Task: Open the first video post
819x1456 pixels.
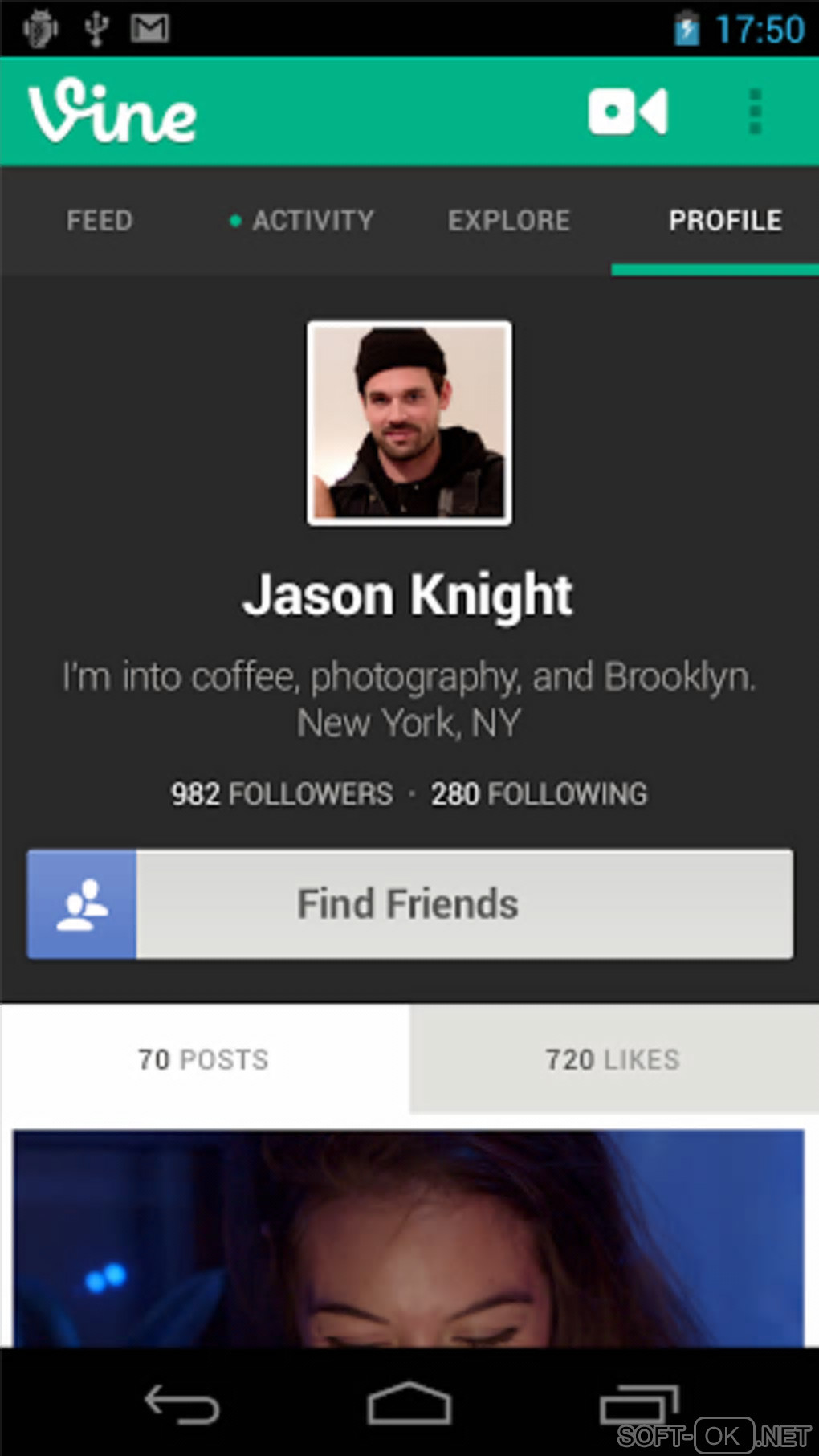Action: pos(408,1237)
